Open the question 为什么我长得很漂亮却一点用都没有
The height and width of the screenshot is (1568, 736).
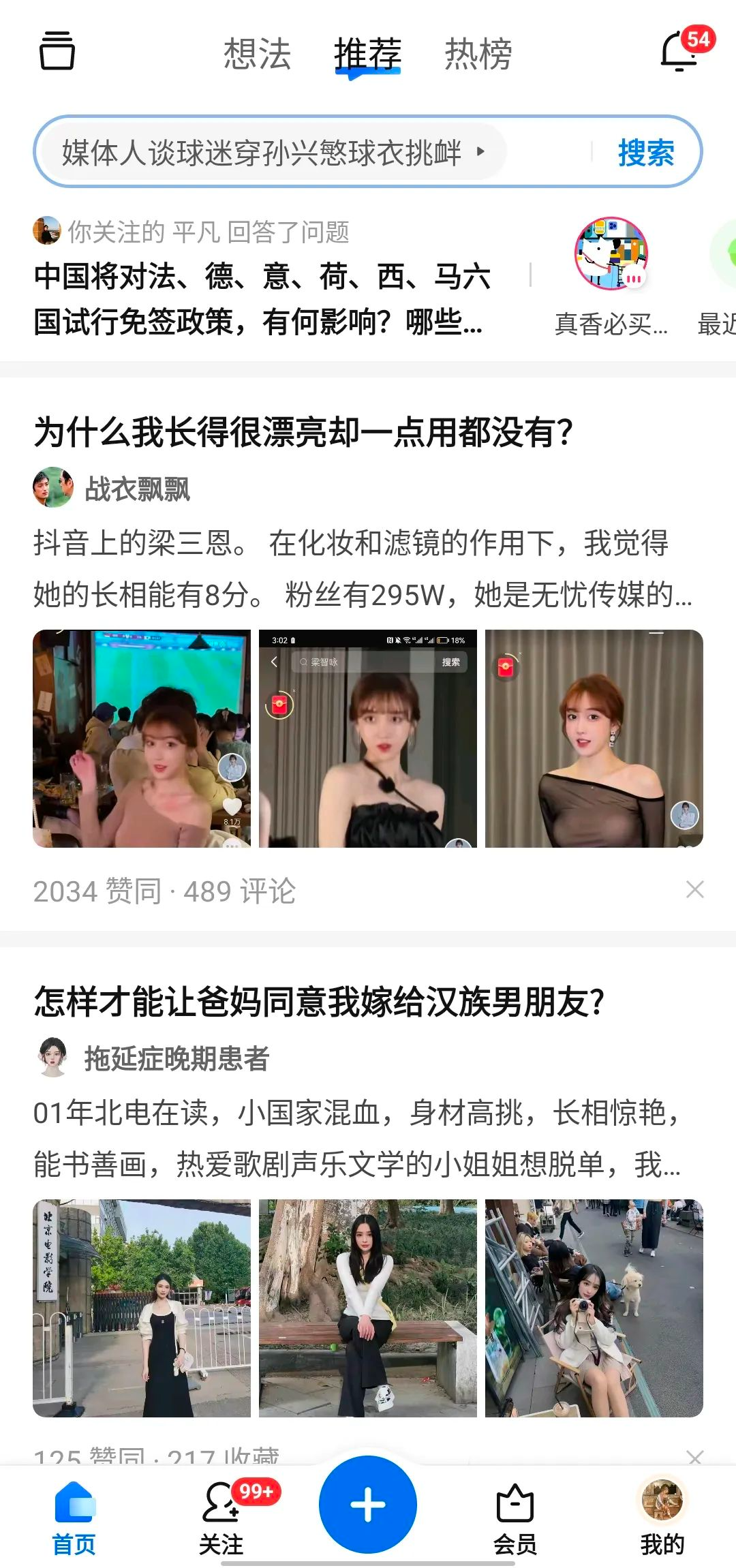(303, 432)
